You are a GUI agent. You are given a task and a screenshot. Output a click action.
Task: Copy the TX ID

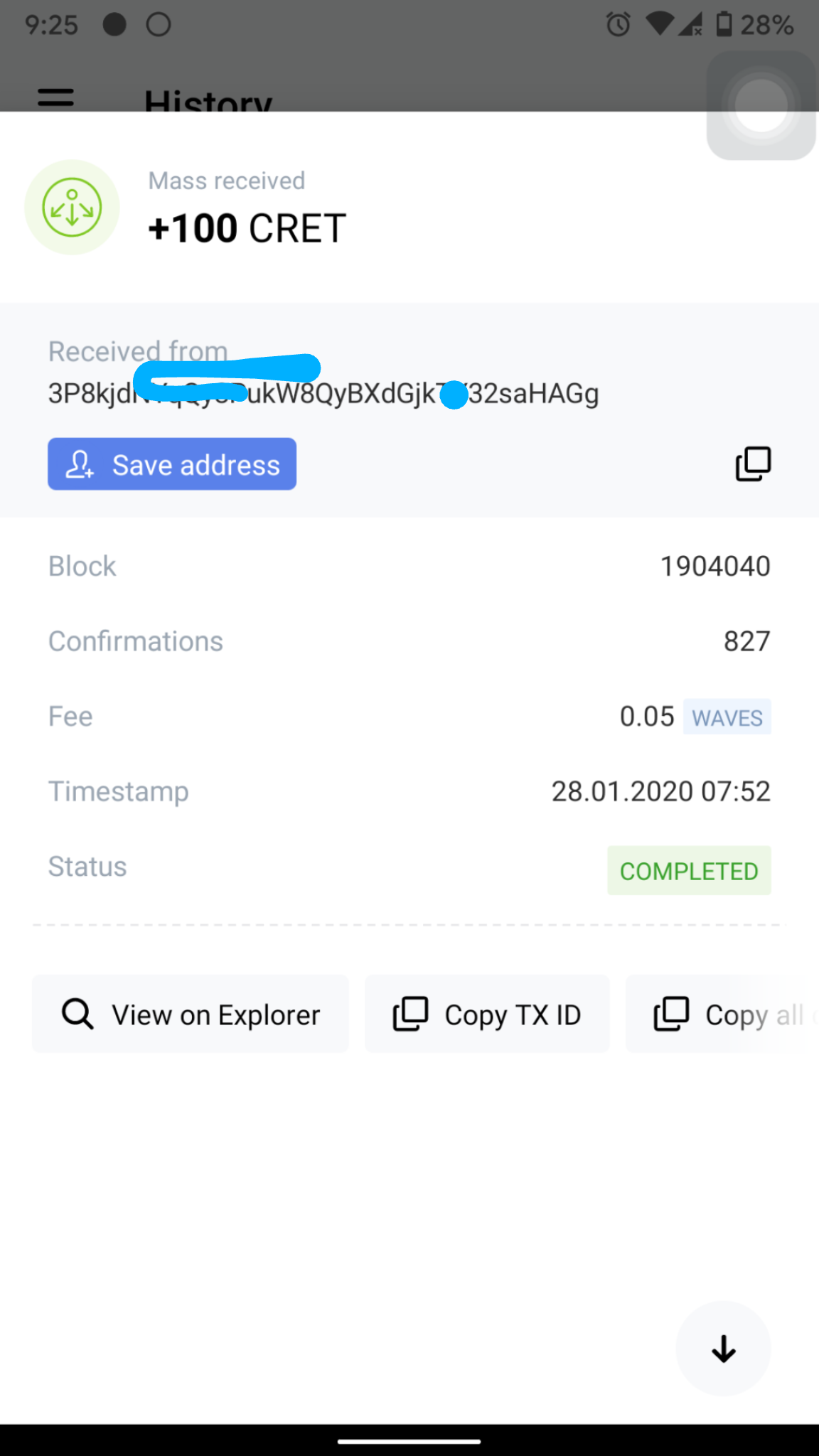487,1015
